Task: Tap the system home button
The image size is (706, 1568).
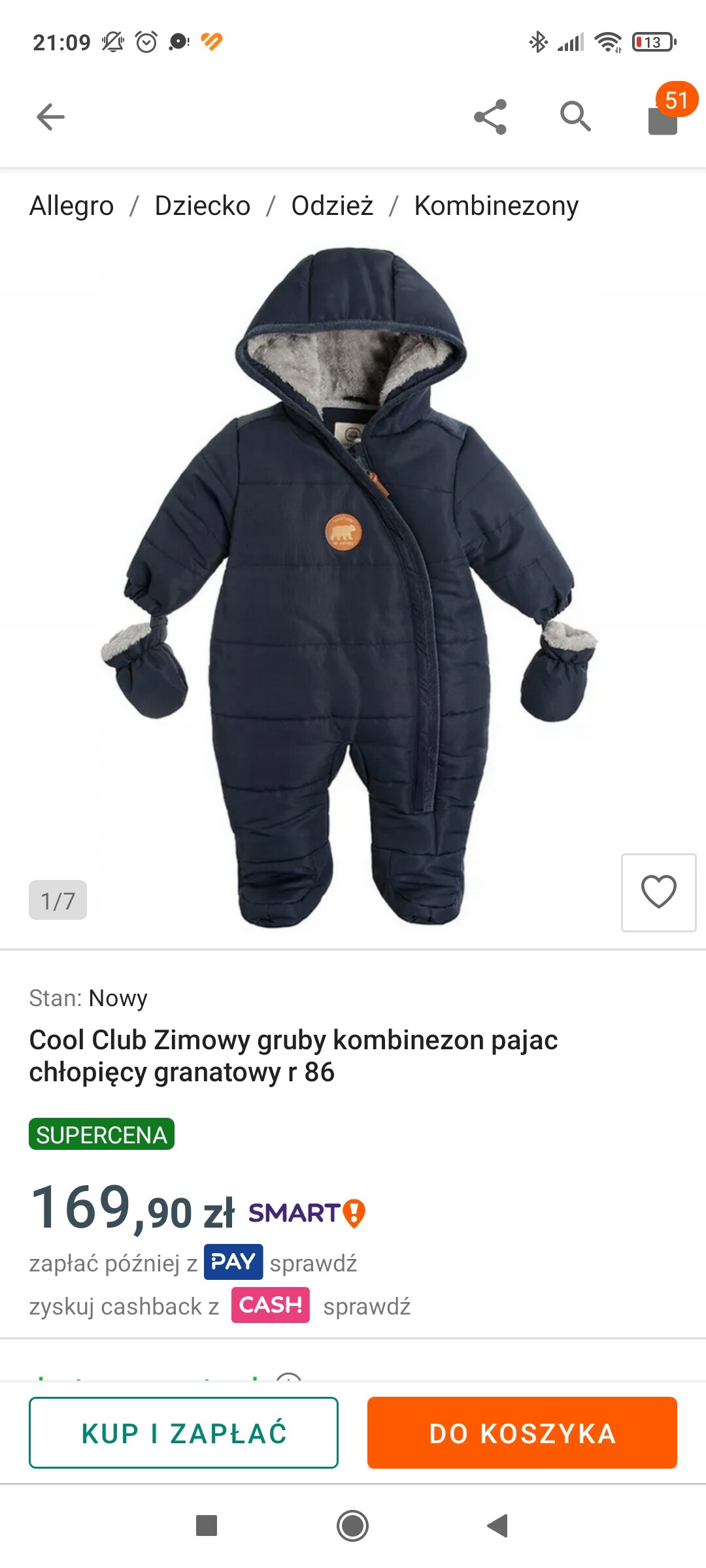Action: [x=352, y=1526]
